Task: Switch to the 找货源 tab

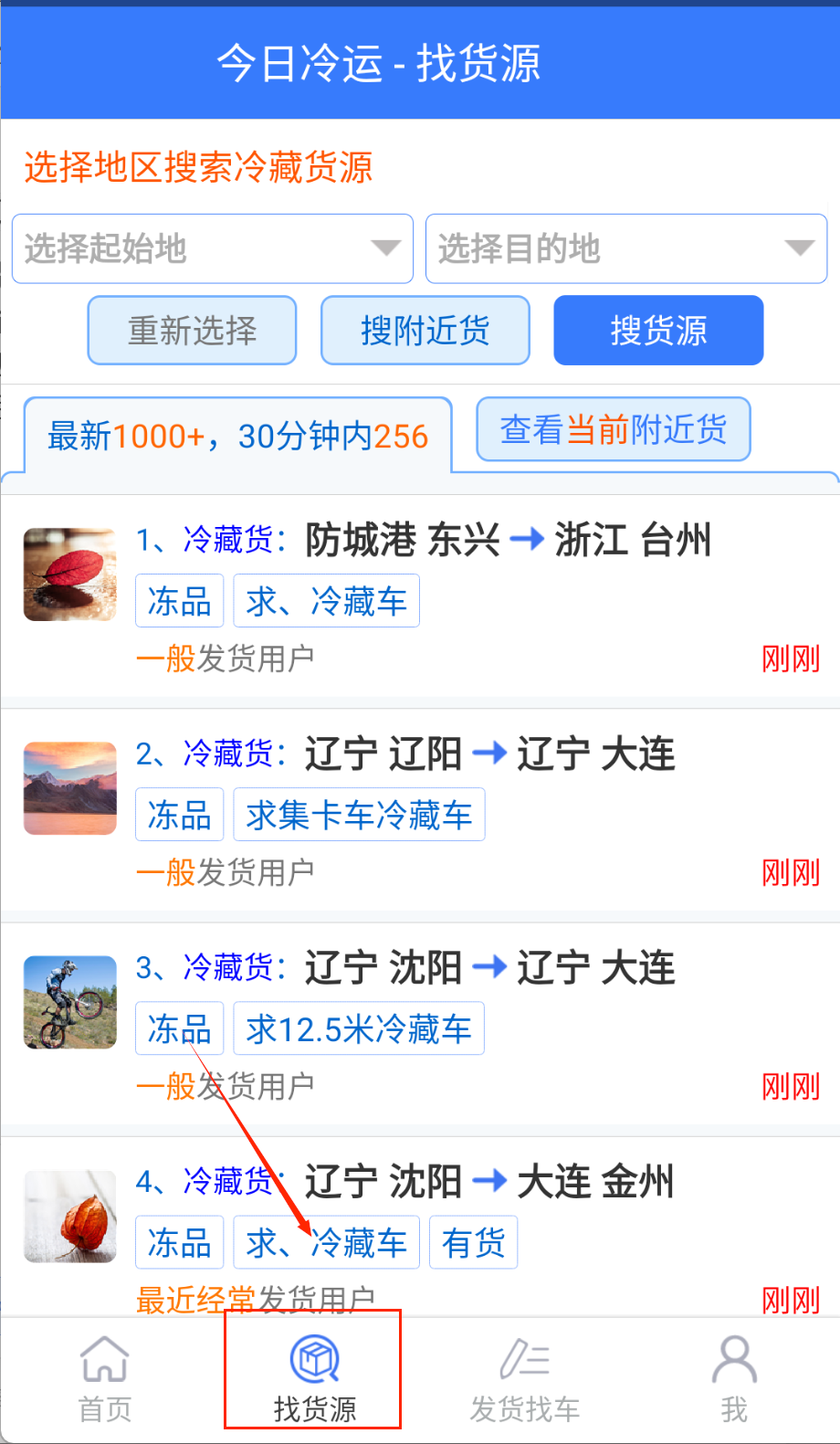Action: tap(314, 1379)
